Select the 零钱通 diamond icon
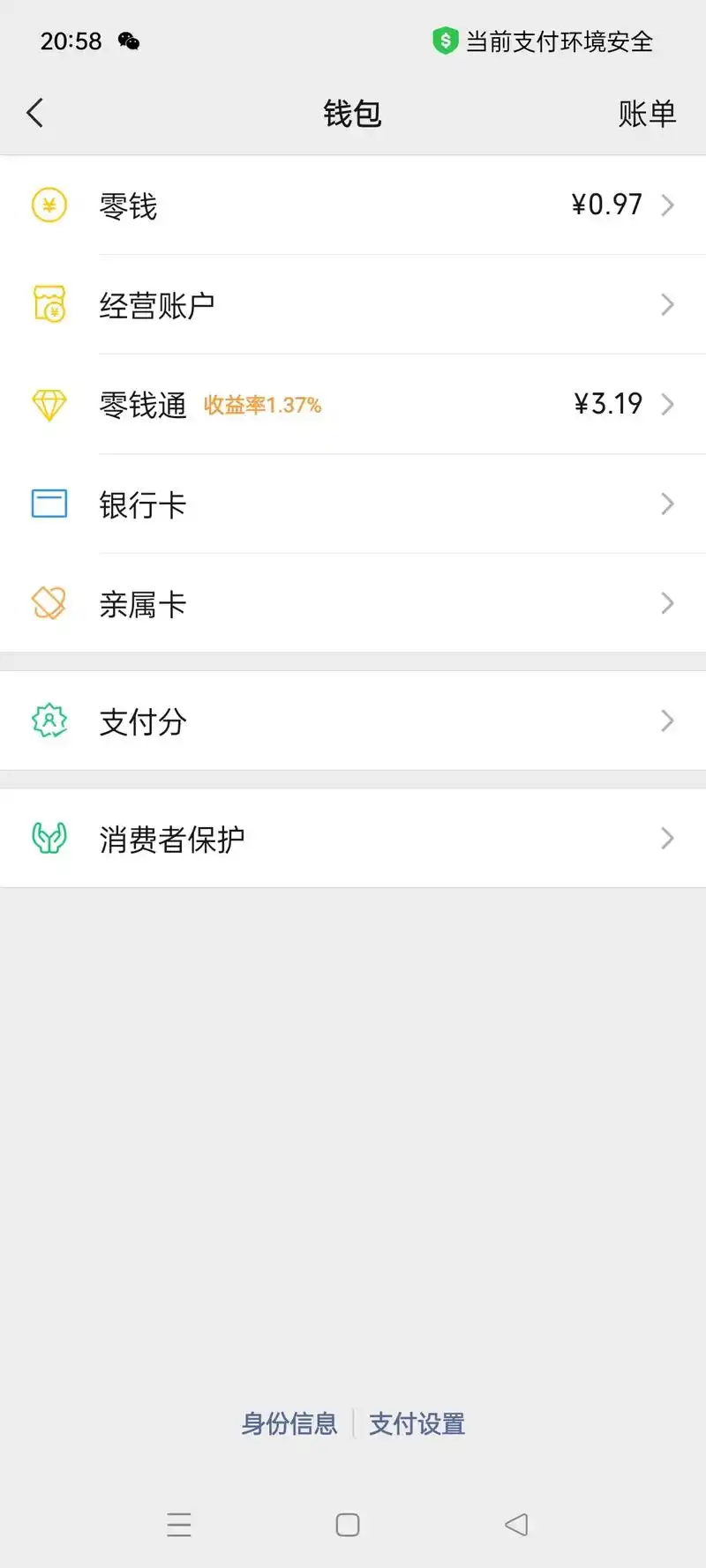The height and width of the screenshot is (1568, 706). coord(49,404)
